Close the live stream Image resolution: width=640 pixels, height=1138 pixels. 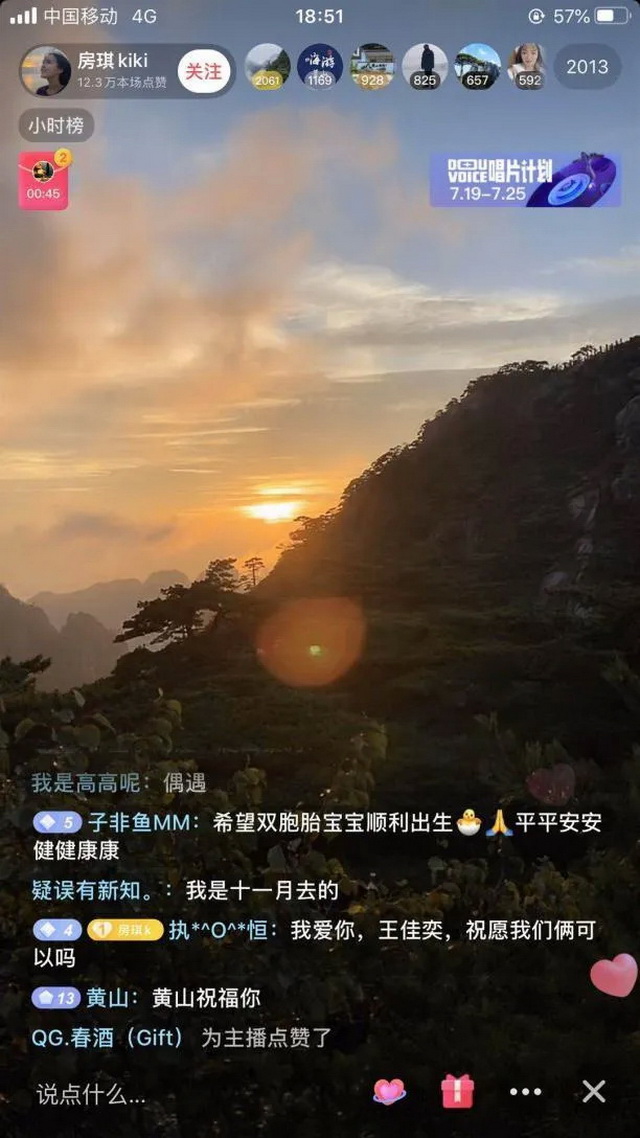pyautogui.click(x=594, y=1092)
